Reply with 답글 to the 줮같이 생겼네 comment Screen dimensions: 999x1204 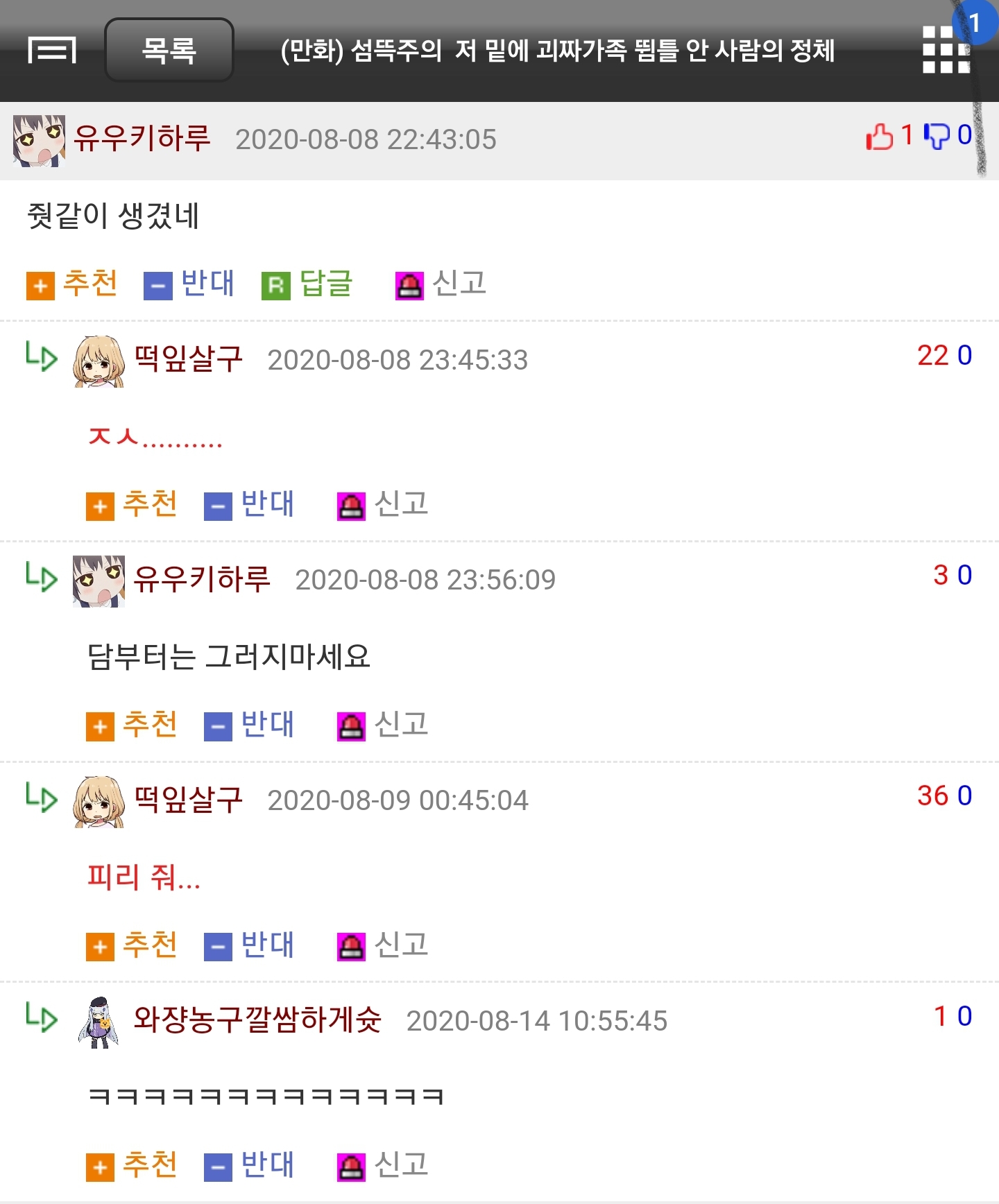(x=307, y=284)
